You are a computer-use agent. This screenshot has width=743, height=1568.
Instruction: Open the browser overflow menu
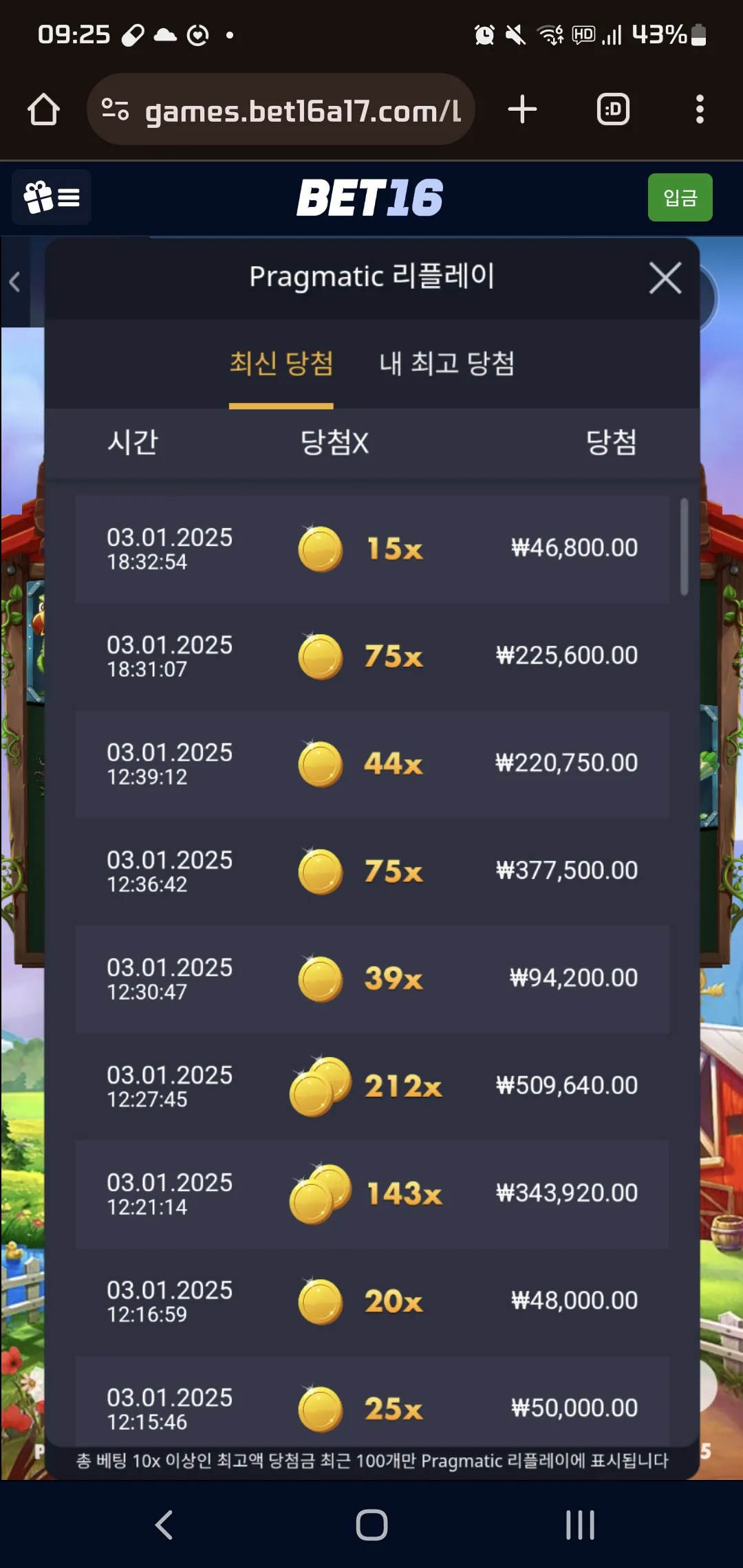(700, 110)
